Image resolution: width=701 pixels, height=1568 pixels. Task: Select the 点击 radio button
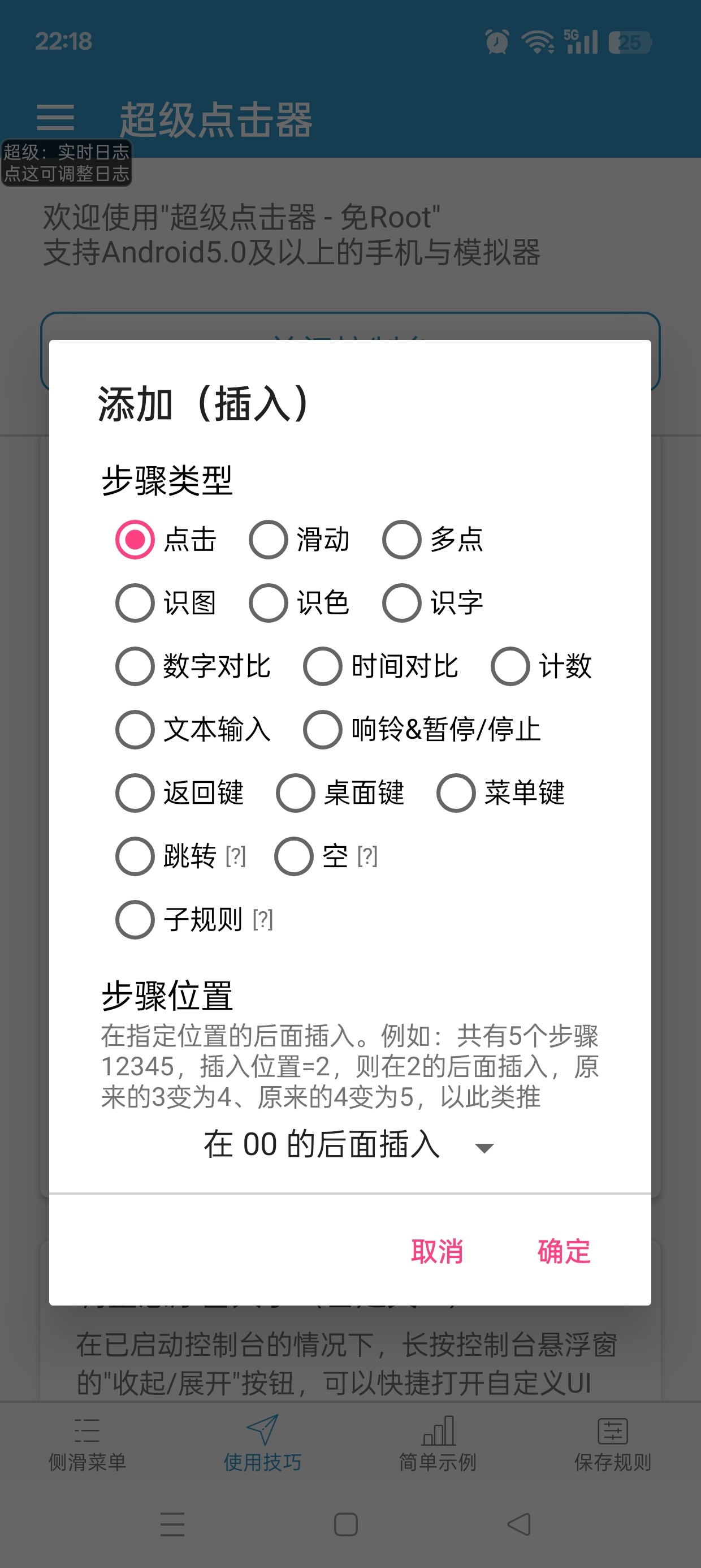point(166,540)
